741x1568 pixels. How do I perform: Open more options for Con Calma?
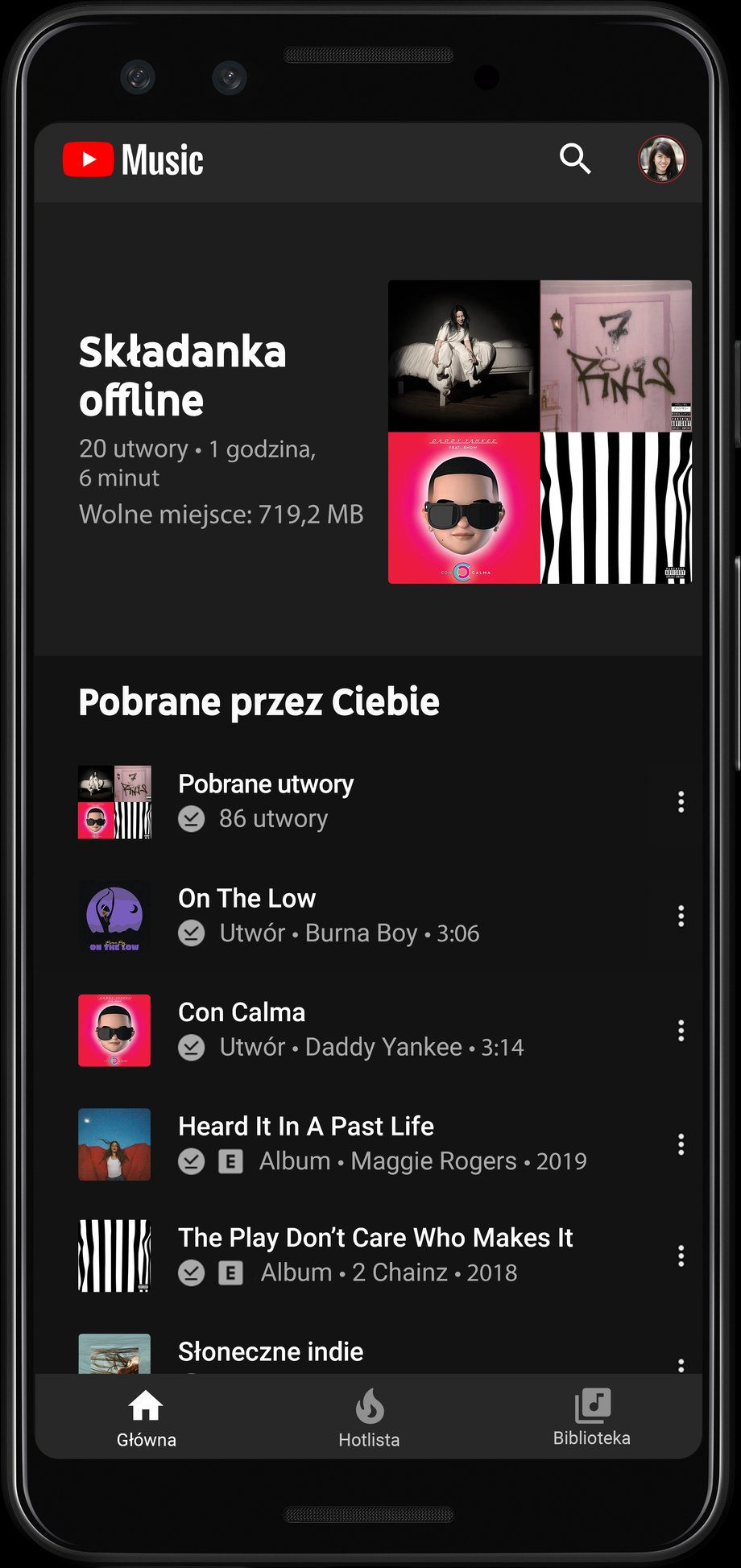[x=681, y=1030]
